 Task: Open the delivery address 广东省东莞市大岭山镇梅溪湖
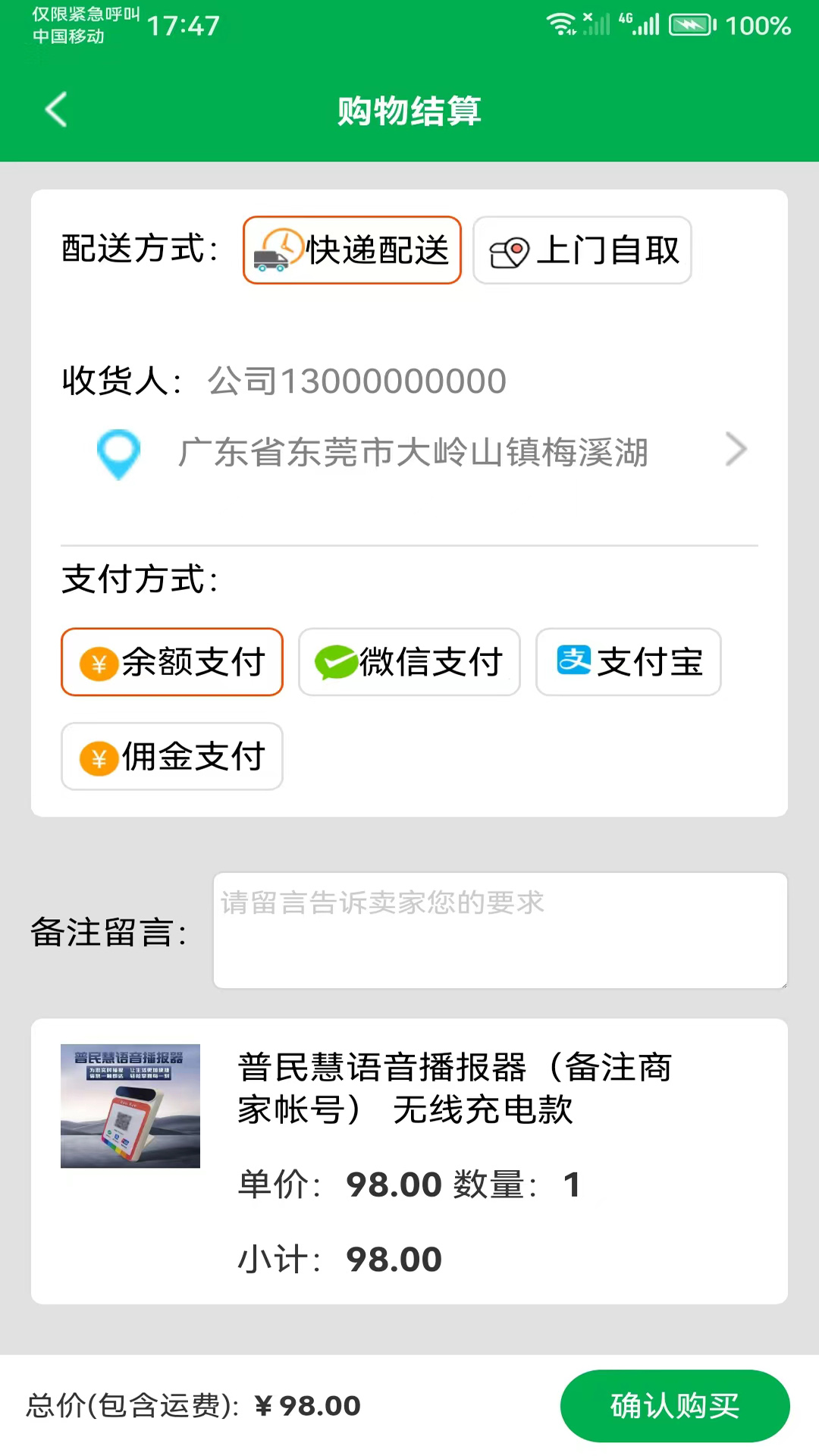tap(413, 452)
